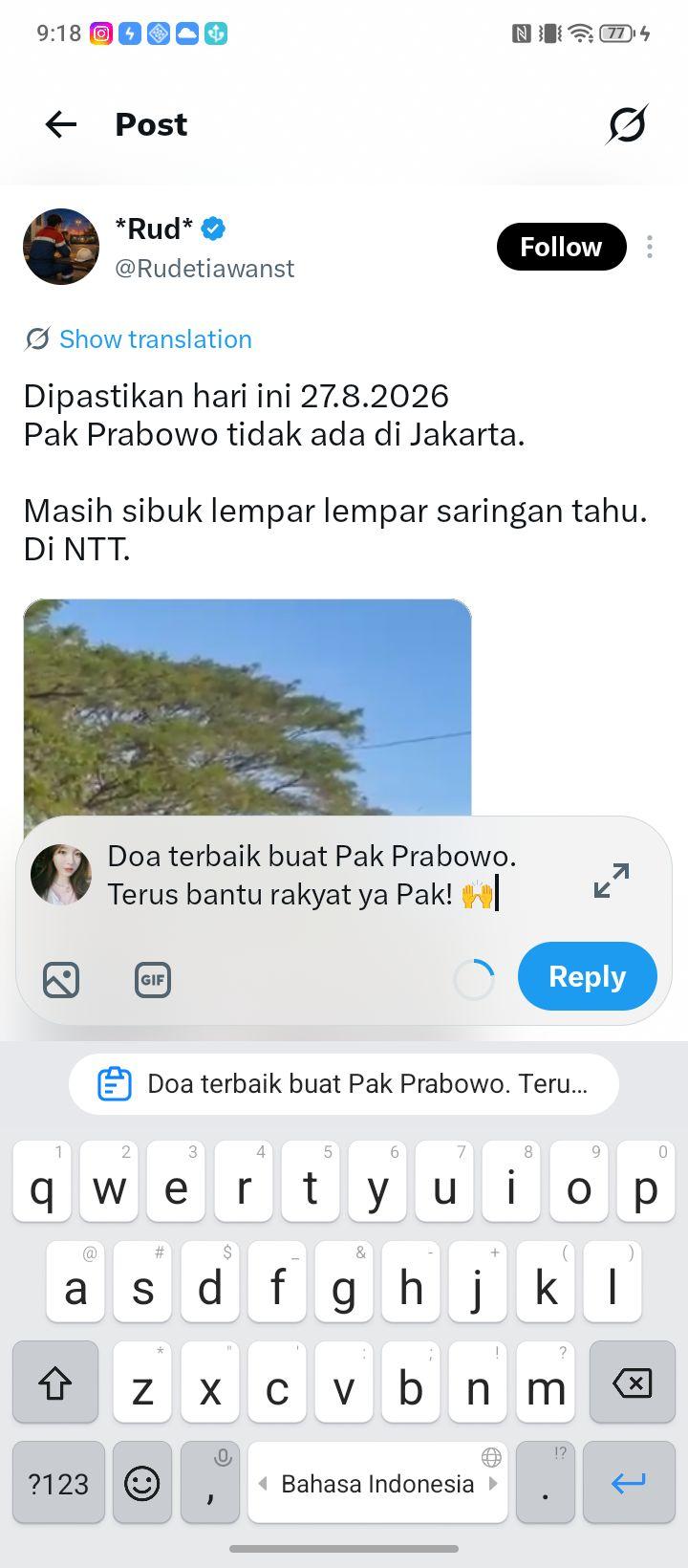
Task: Attach a photo to the reply
Action: coord(61,979)
